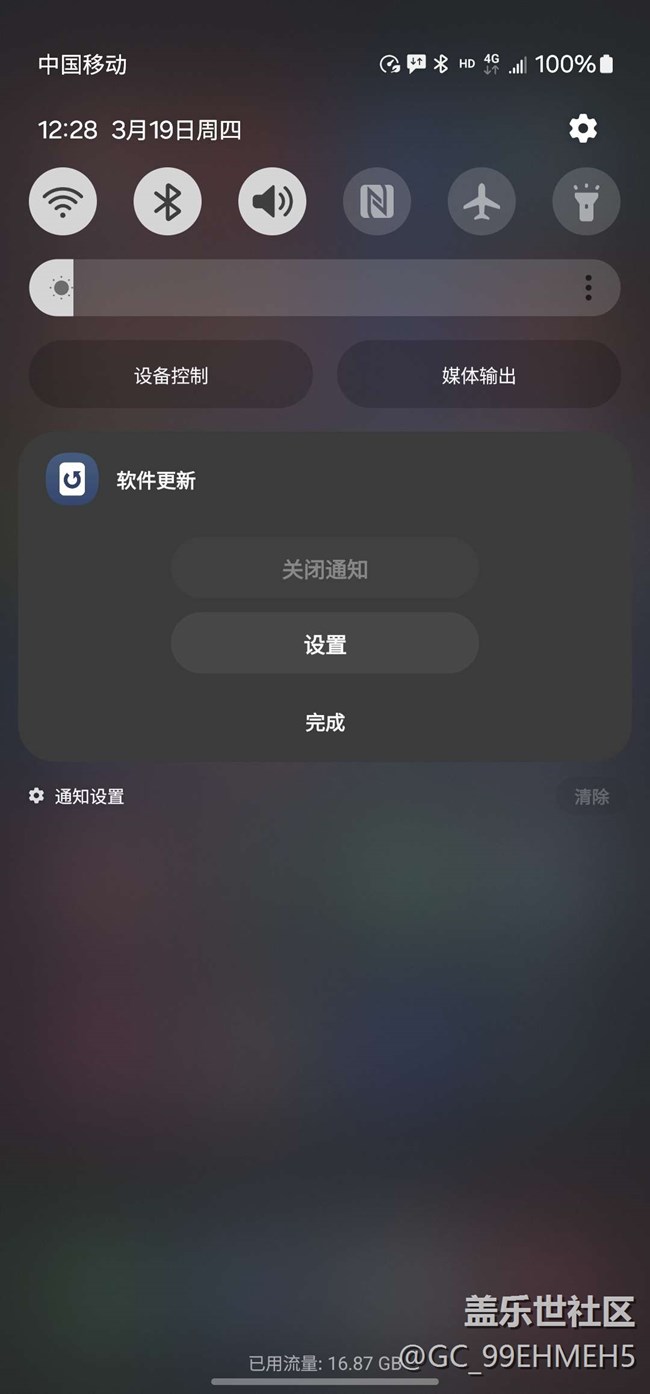The width and height of the screenshot is (650, 1394).
Task: Enable the NFC quick toggle
Action: (x=377, y=202)
